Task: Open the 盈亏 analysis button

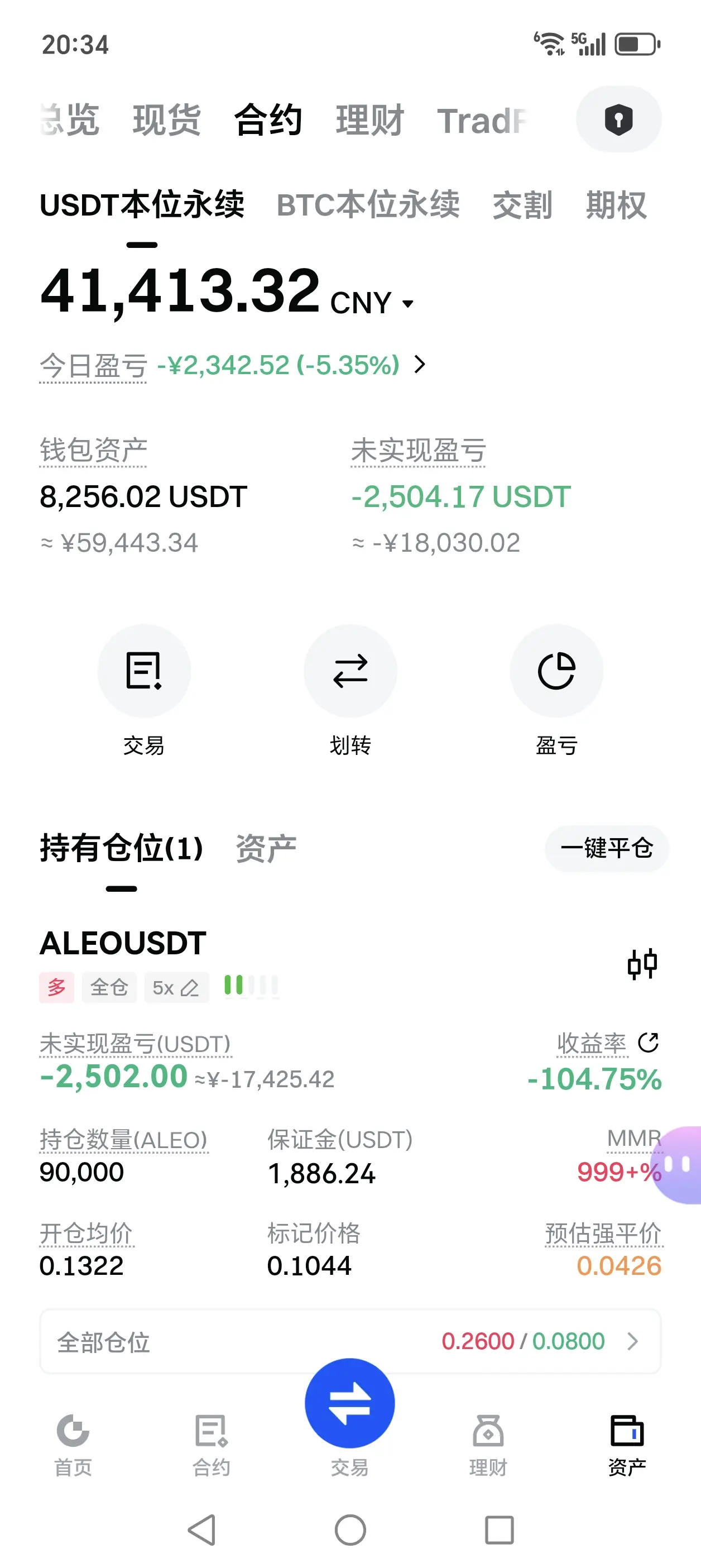Action: click(x=556, y=671)
